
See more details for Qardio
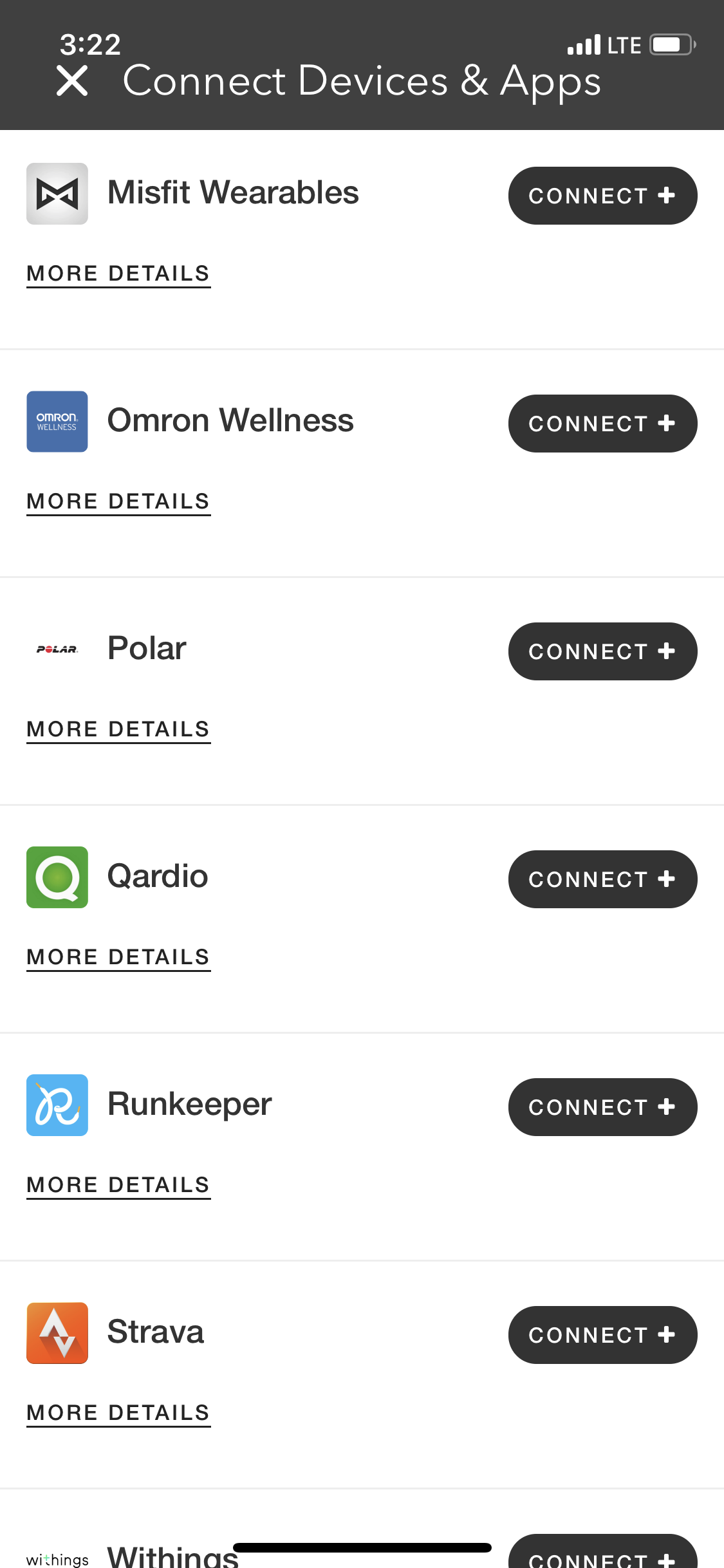(x=118, y=957)
